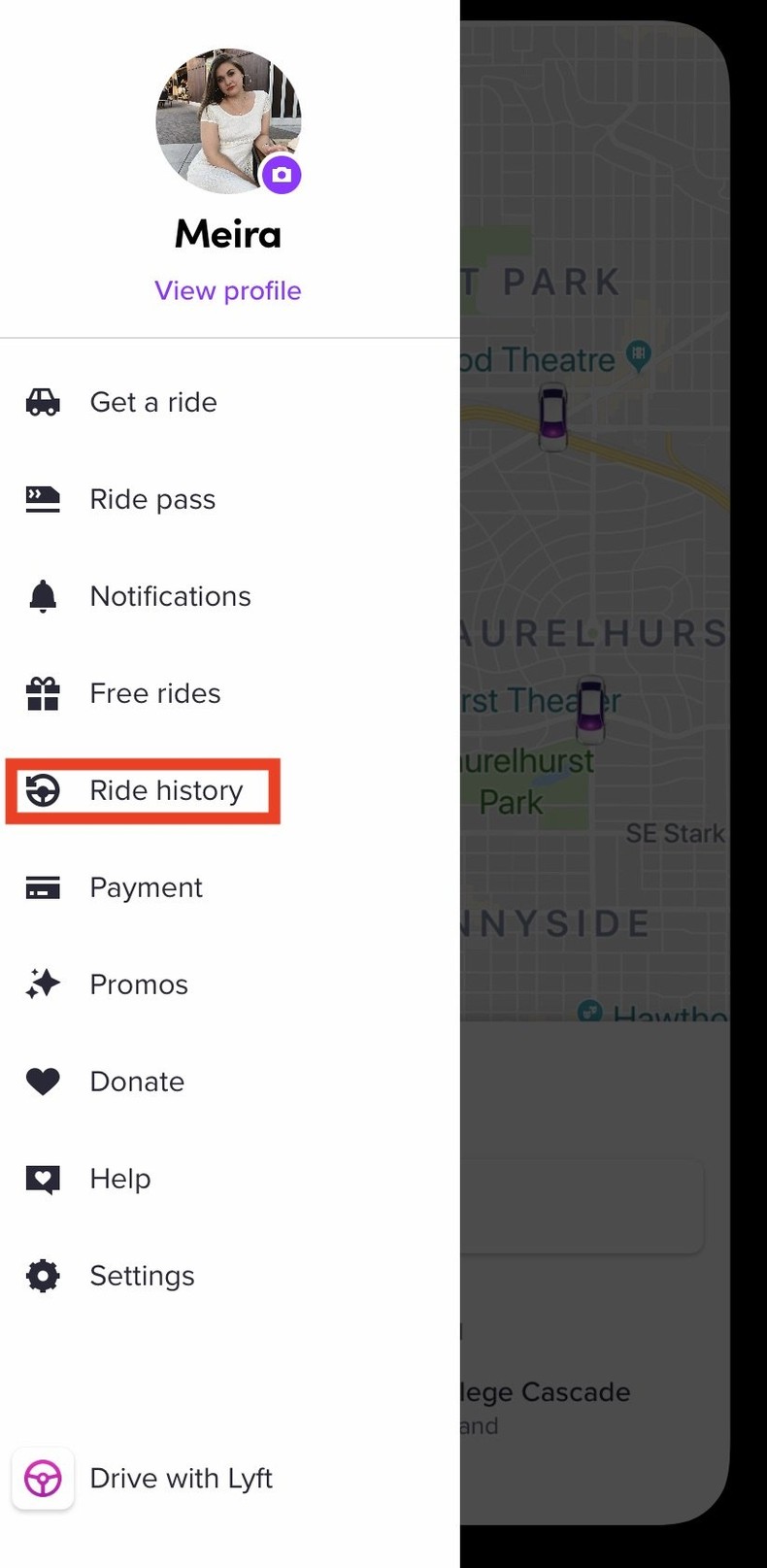Click the Payment card icon
This screenshot has height=1568, width=767.
[x=43, y=887]
